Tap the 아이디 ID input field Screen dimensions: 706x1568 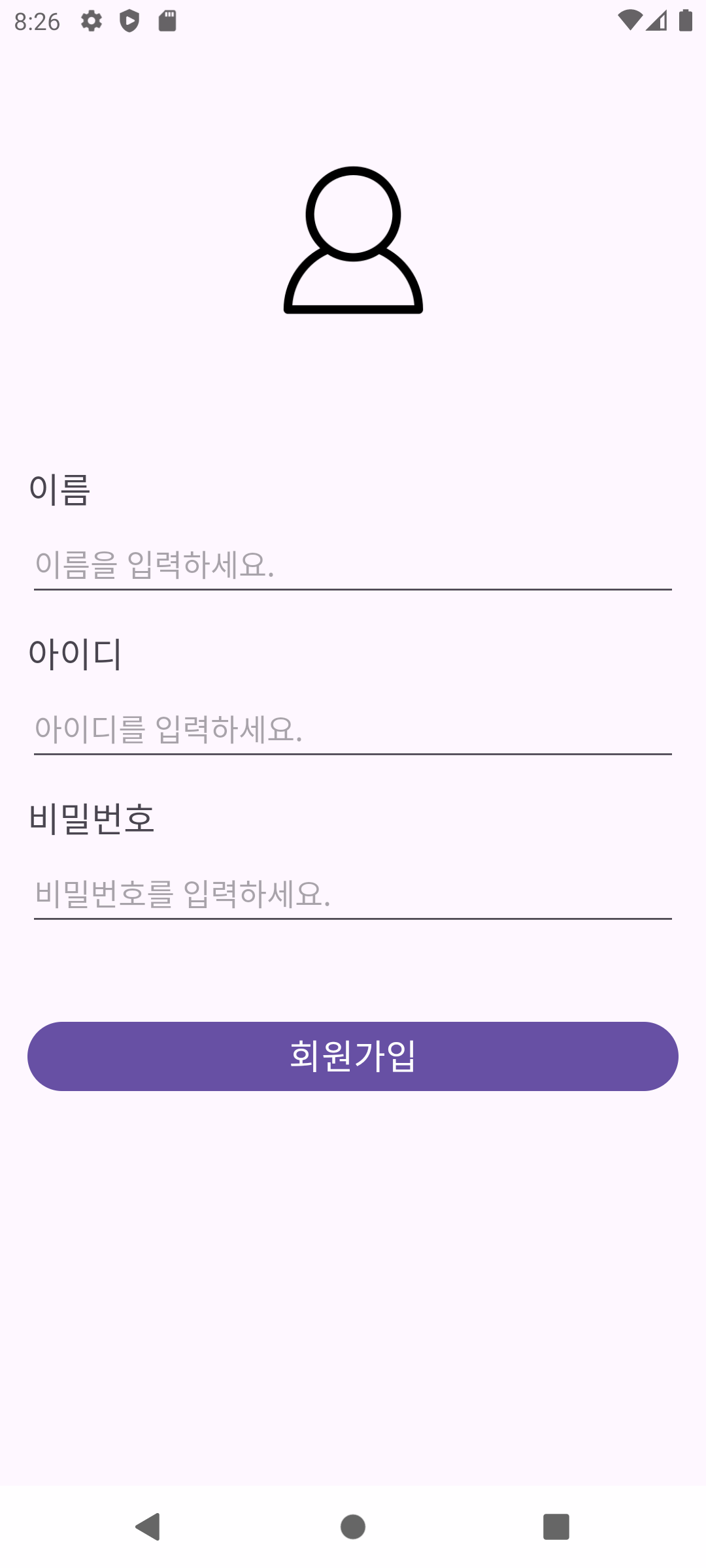[x=353, y=729]
